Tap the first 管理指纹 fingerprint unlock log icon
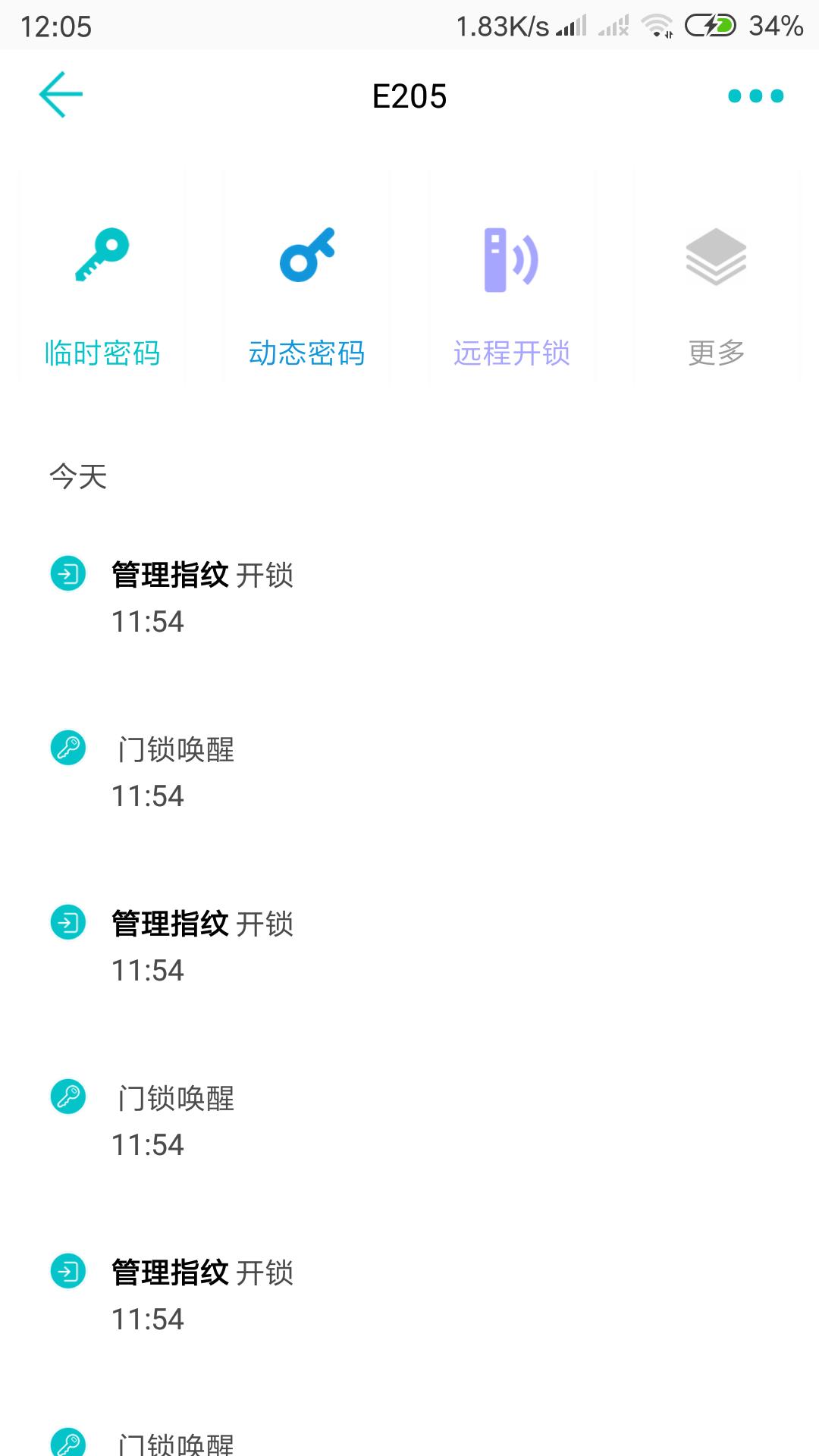The width and height of the screenshot is (819, 1456). point(67,574)
